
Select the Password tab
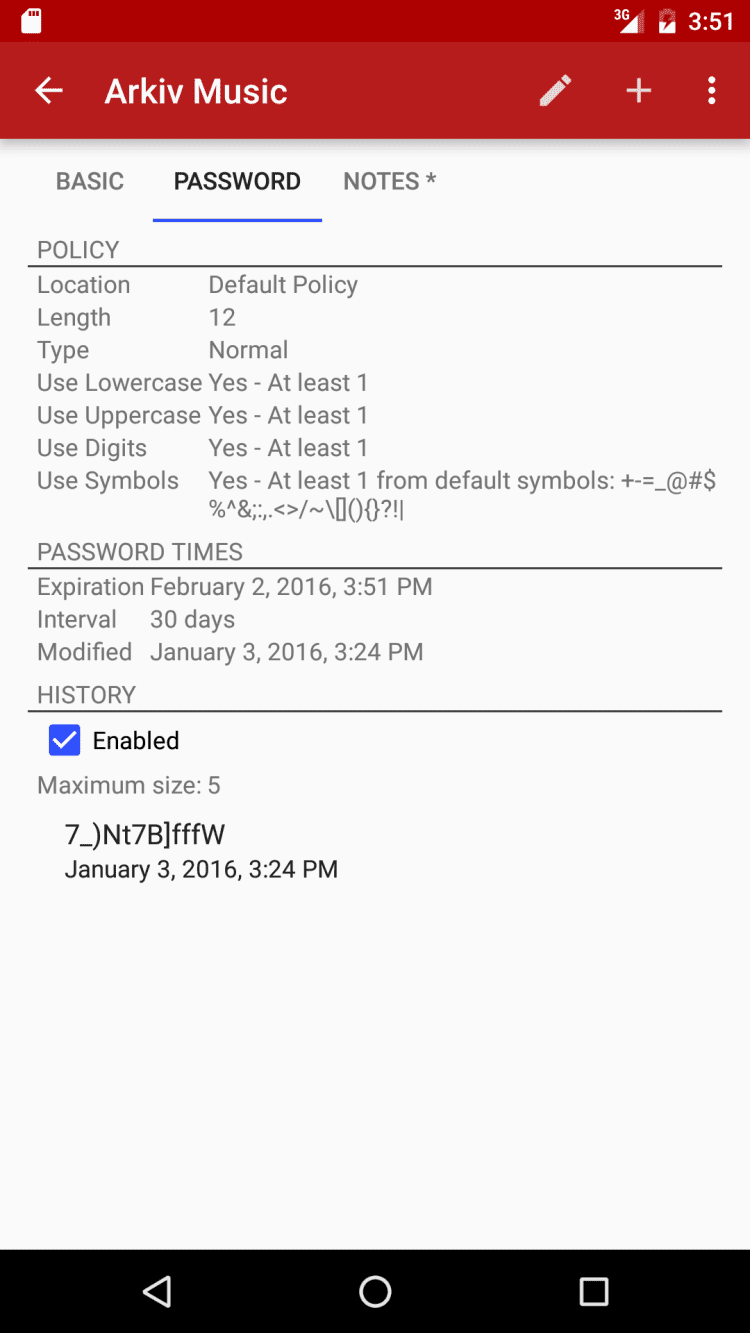pos(237,181)
